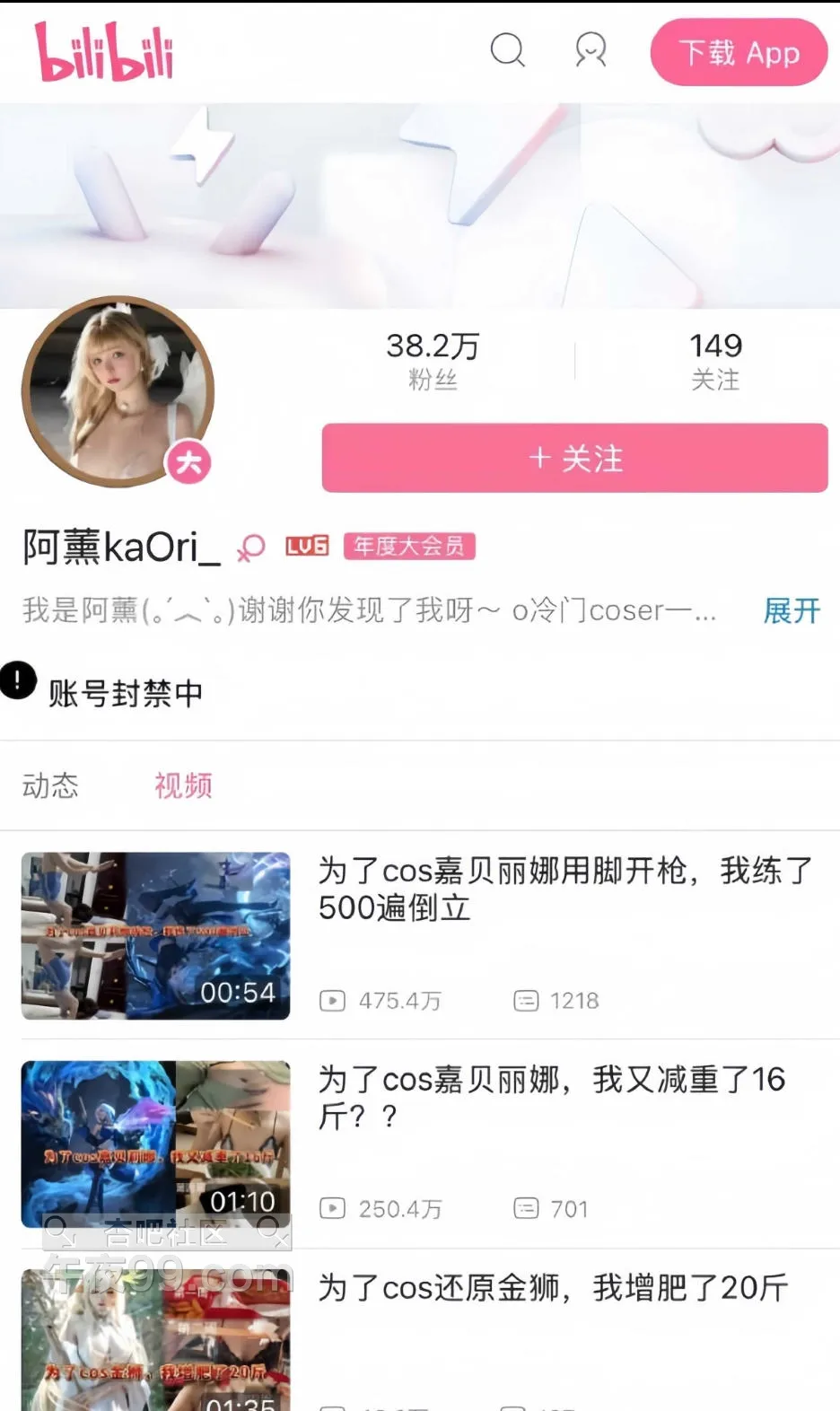The width and height of the screenshot is (840, 1411).
Task: Open the user account icon
Action: coord(591,50)
